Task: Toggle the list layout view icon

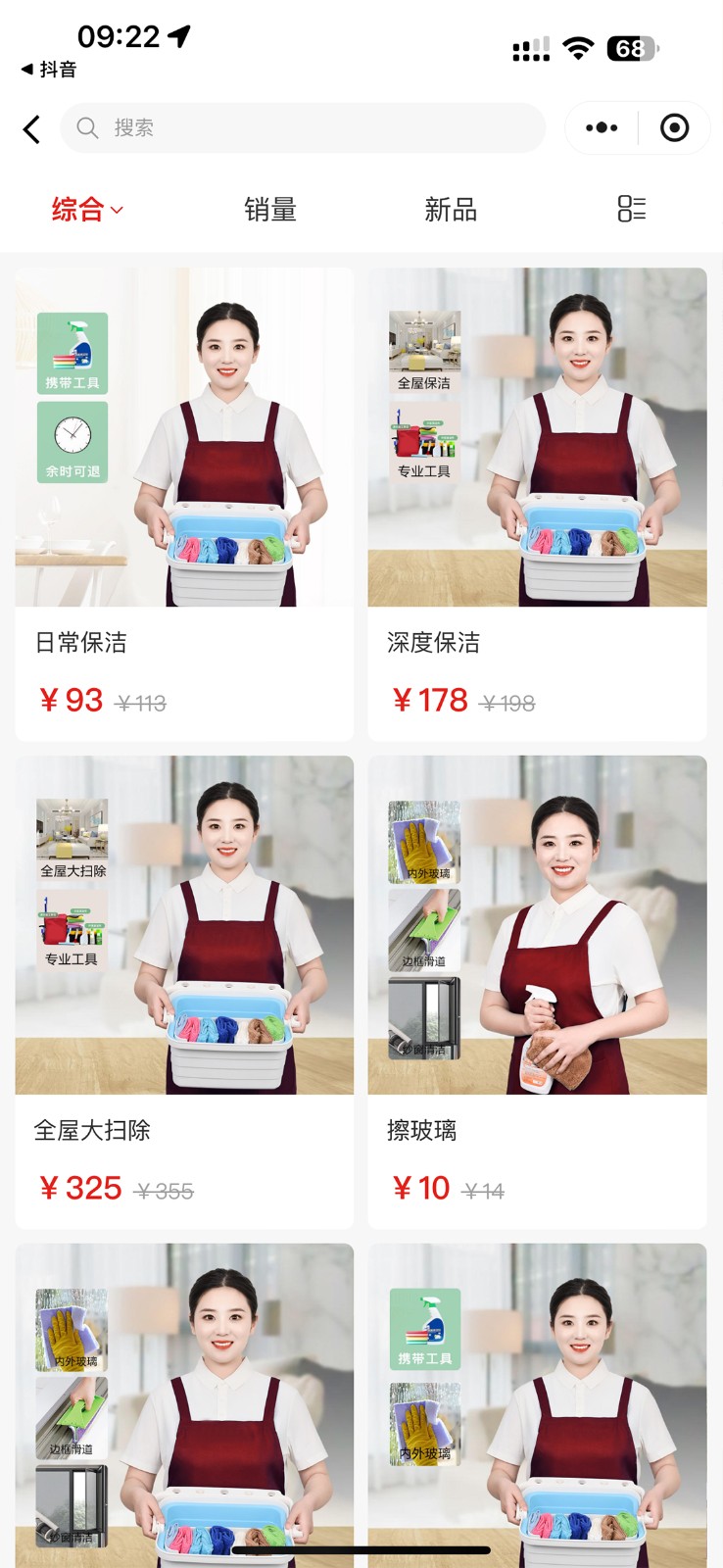Action: click(632, 209)
